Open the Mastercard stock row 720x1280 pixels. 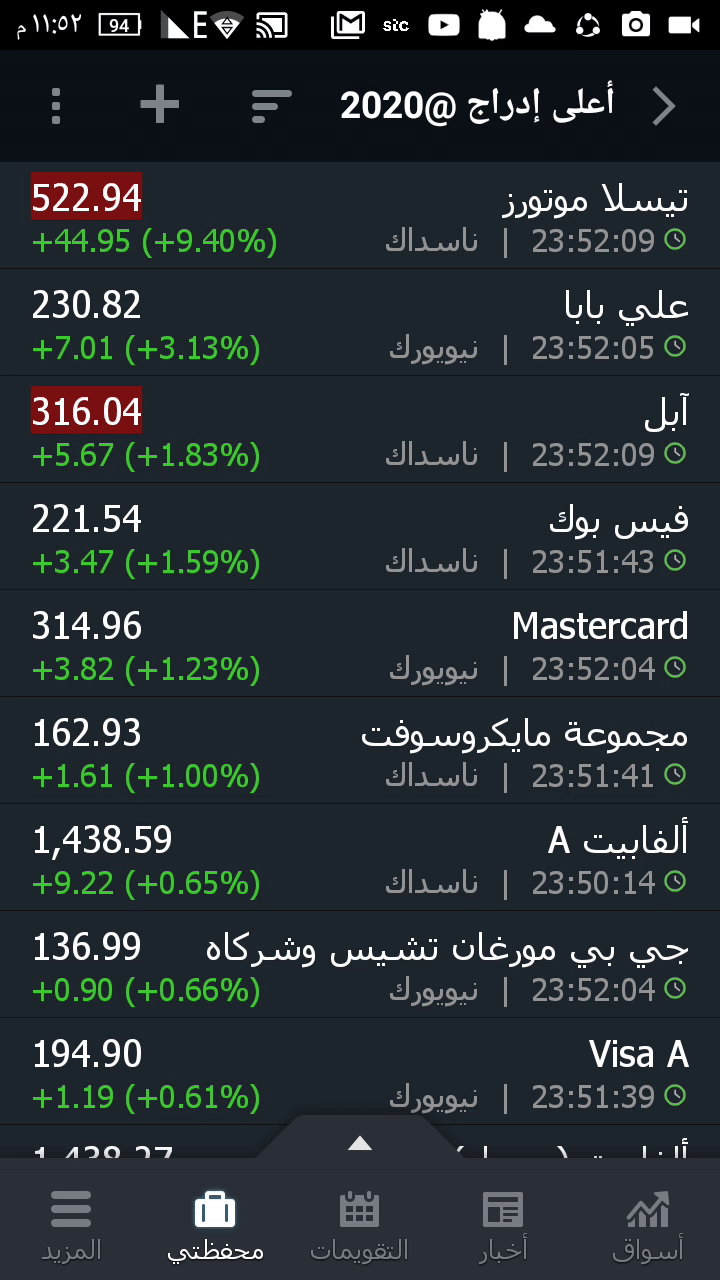pos(360,645)
